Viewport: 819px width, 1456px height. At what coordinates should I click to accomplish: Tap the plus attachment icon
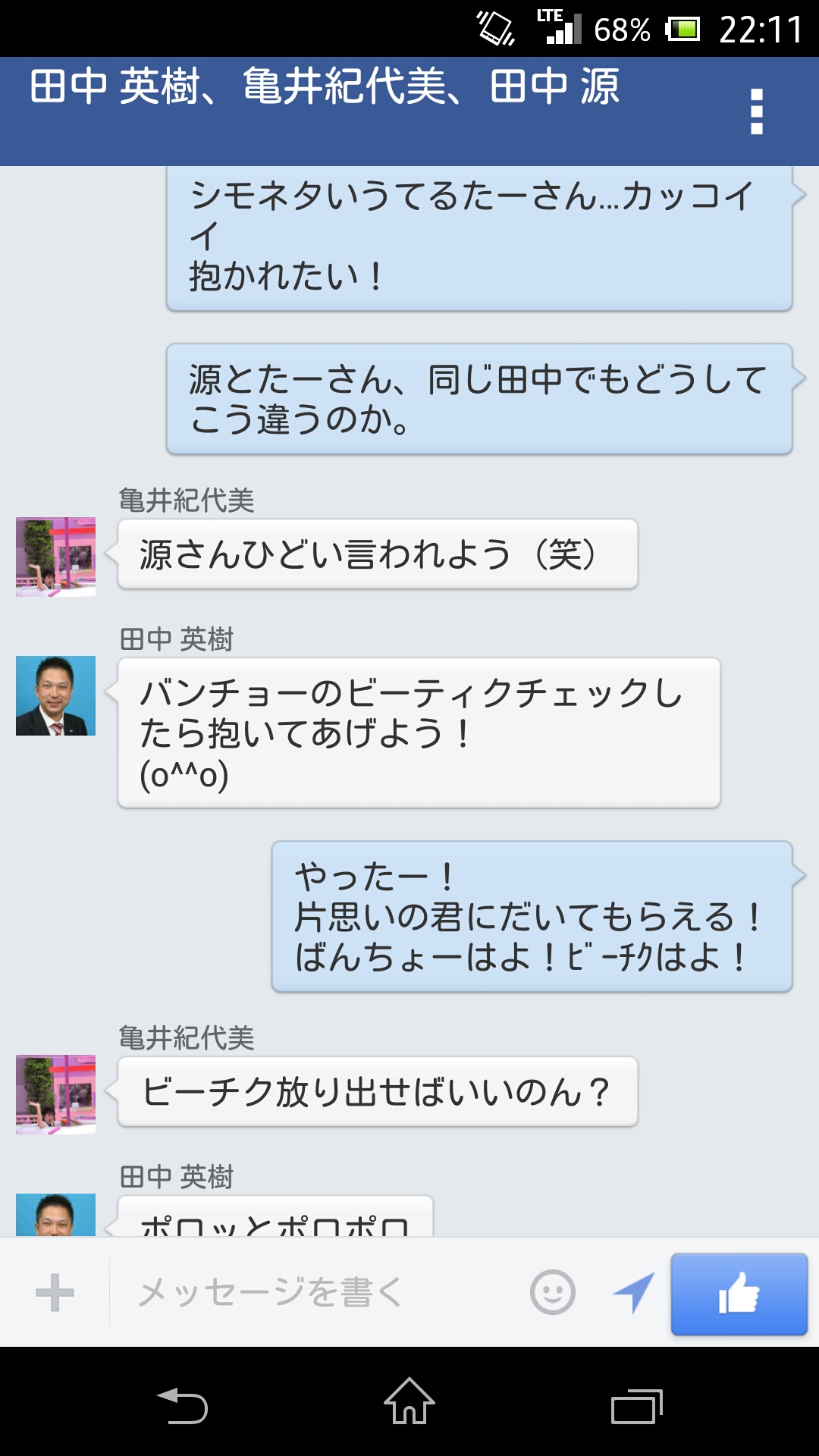55,1293
